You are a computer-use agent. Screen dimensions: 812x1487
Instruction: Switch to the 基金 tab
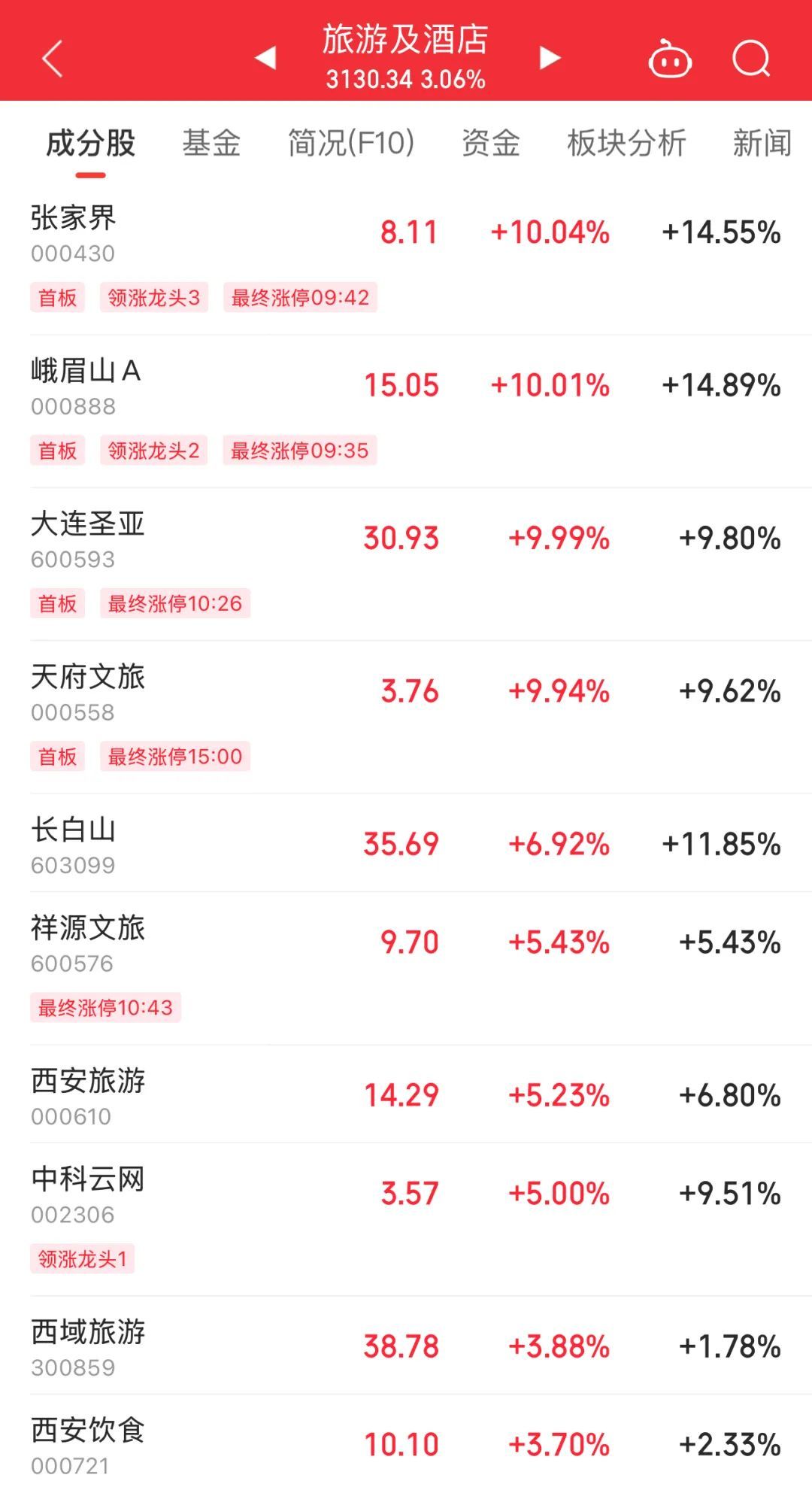tap(211, 143)
